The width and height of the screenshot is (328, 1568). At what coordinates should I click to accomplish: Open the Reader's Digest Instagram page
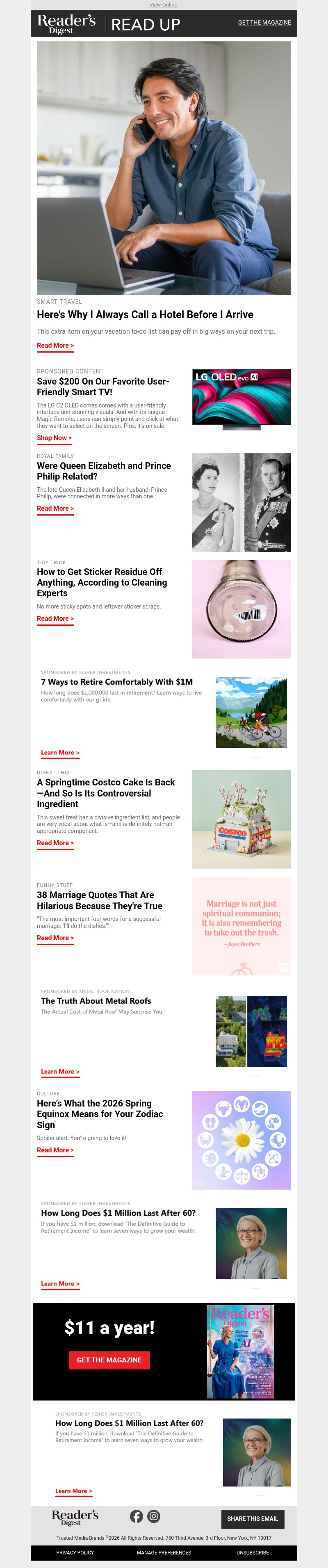coord(154,1516)
